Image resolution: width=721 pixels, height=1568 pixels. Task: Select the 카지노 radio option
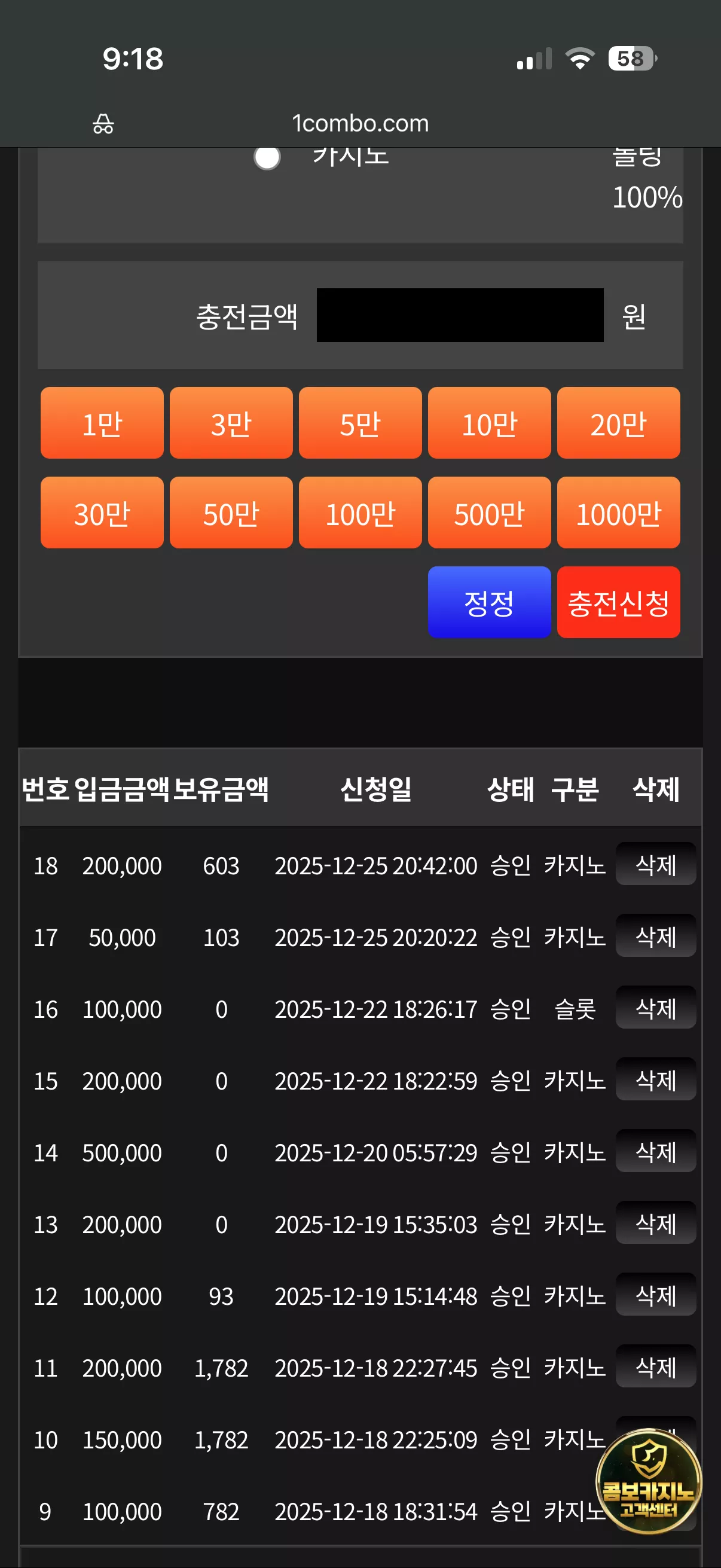coord(267,158)
